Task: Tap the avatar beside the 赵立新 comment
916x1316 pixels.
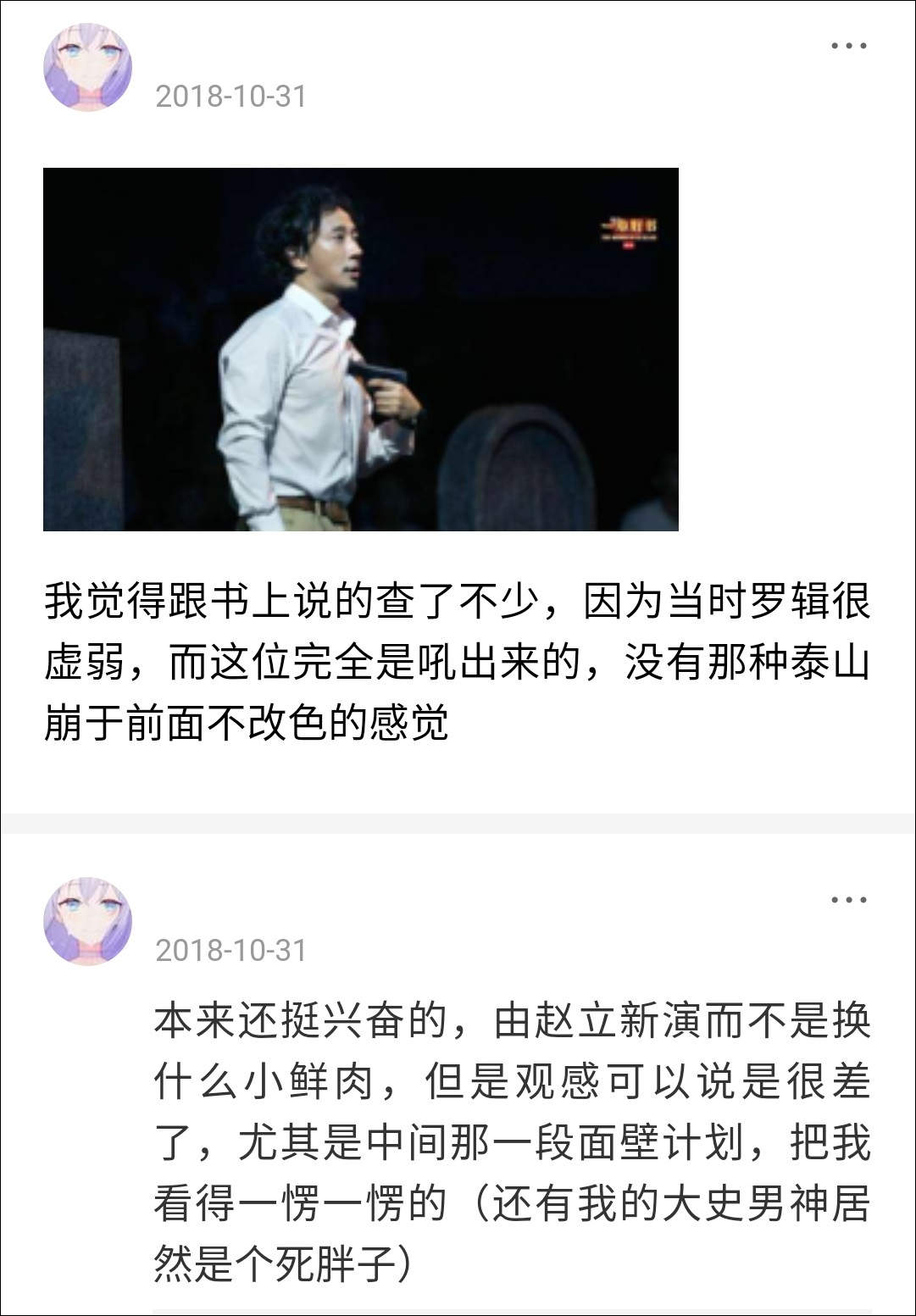Action: (87, 922)
